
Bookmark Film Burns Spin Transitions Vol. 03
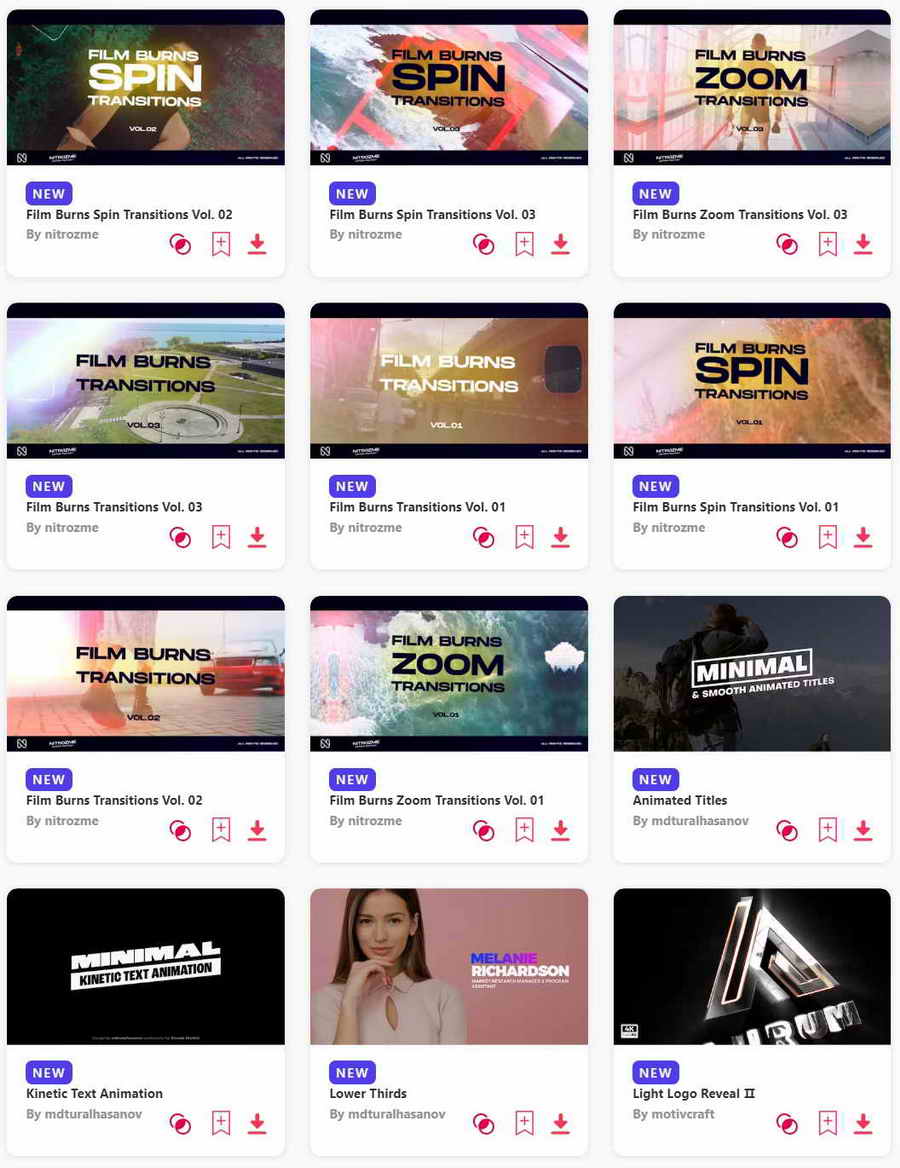point(524,244)
